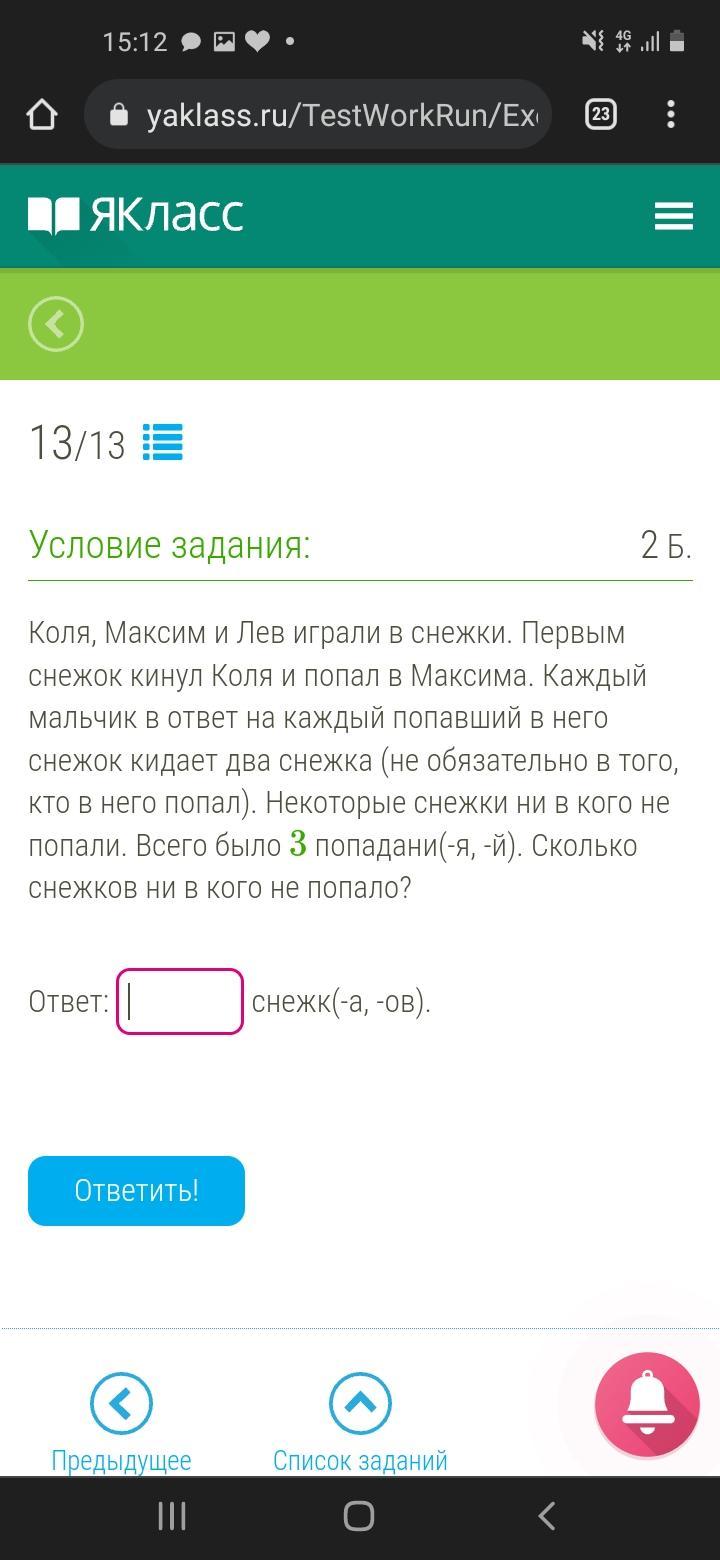Go to the Предыдущее task
720x1560 pixels.
pyautogui.click(x=121, y=1420)
